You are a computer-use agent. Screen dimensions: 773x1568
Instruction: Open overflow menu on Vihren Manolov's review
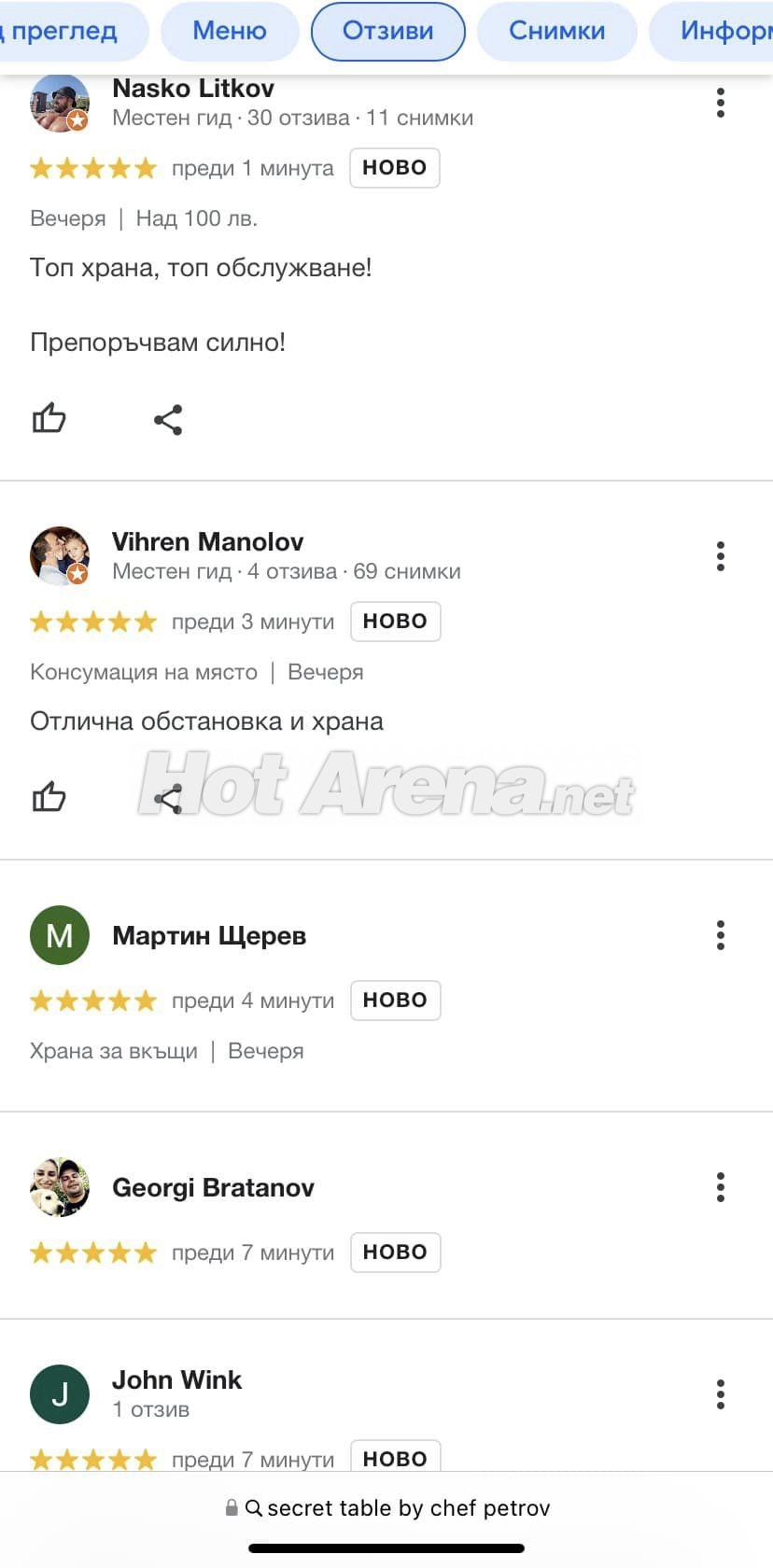[720, 556]
